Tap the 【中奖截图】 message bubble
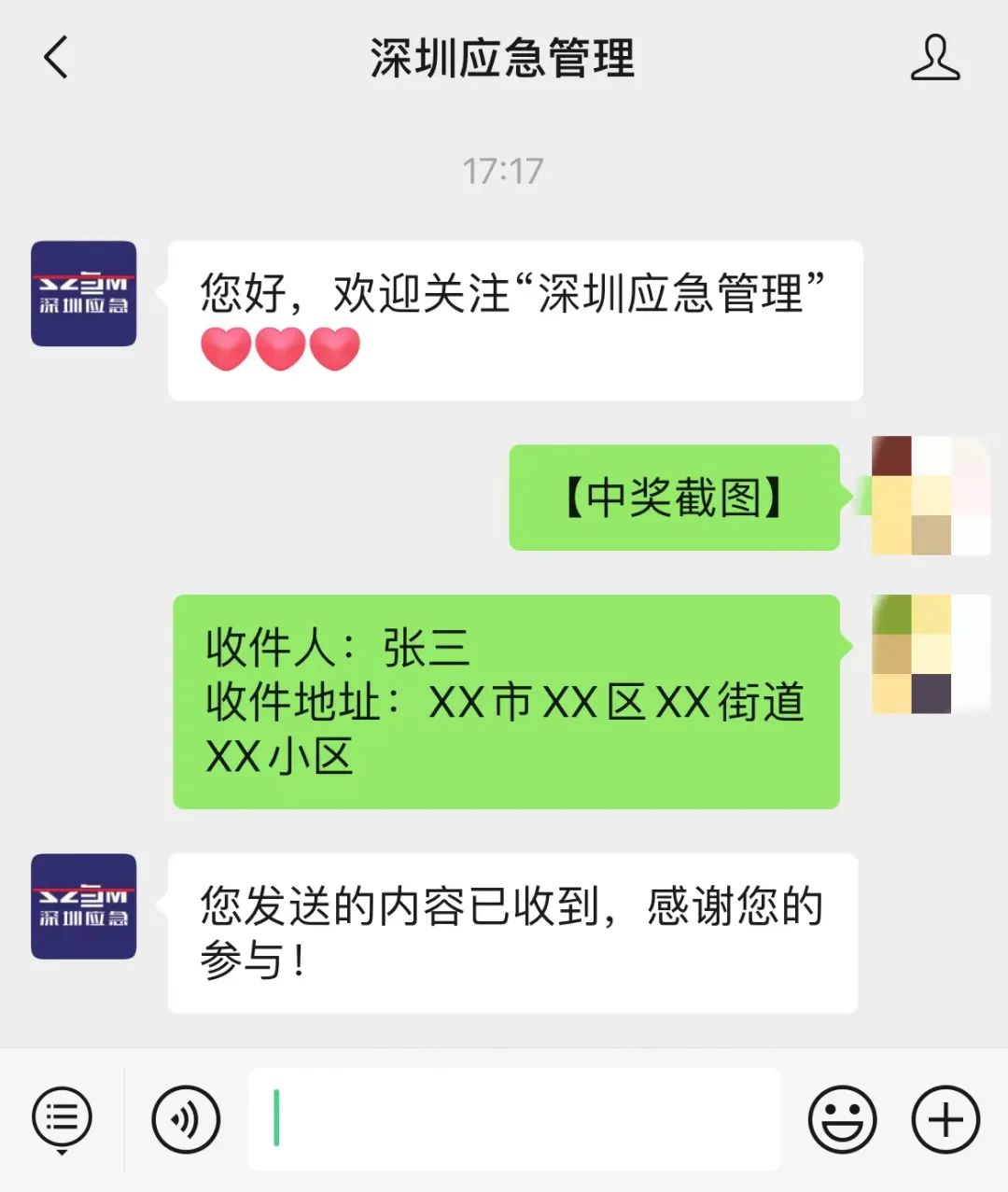 click(x=675, y=497)
